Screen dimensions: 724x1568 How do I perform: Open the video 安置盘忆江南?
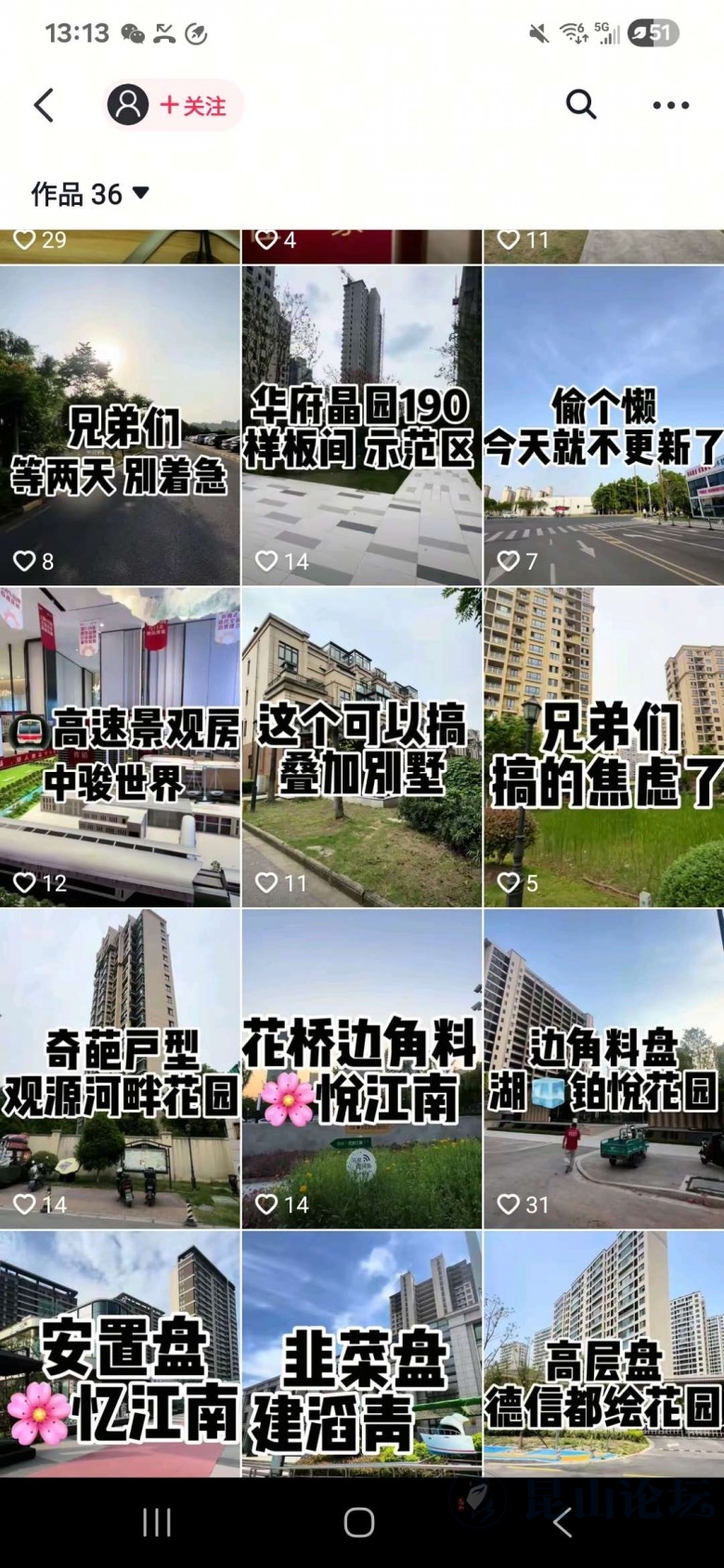120,1355
